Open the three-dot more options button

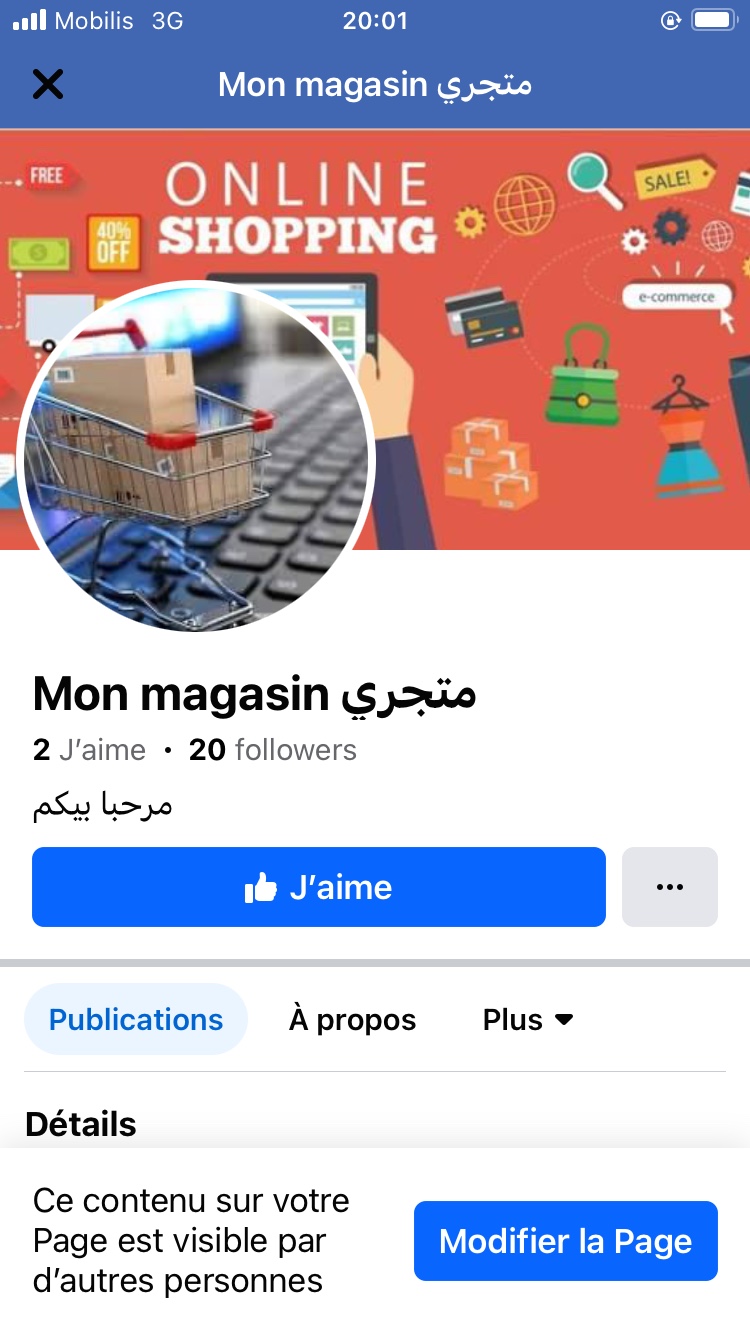point(670,887)
